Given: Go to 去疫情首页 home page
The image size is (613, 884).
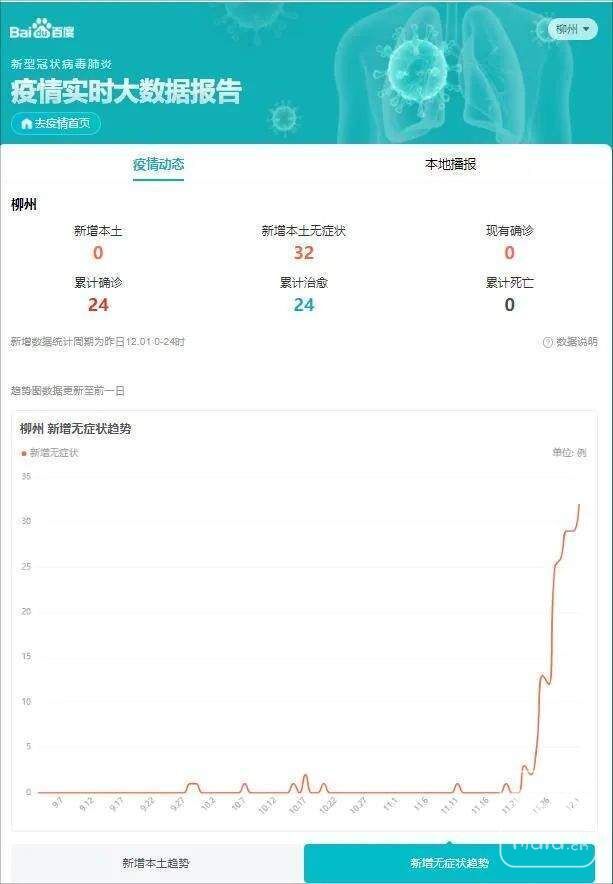Looking at the screenshot, I should click(x=56, y=124).
